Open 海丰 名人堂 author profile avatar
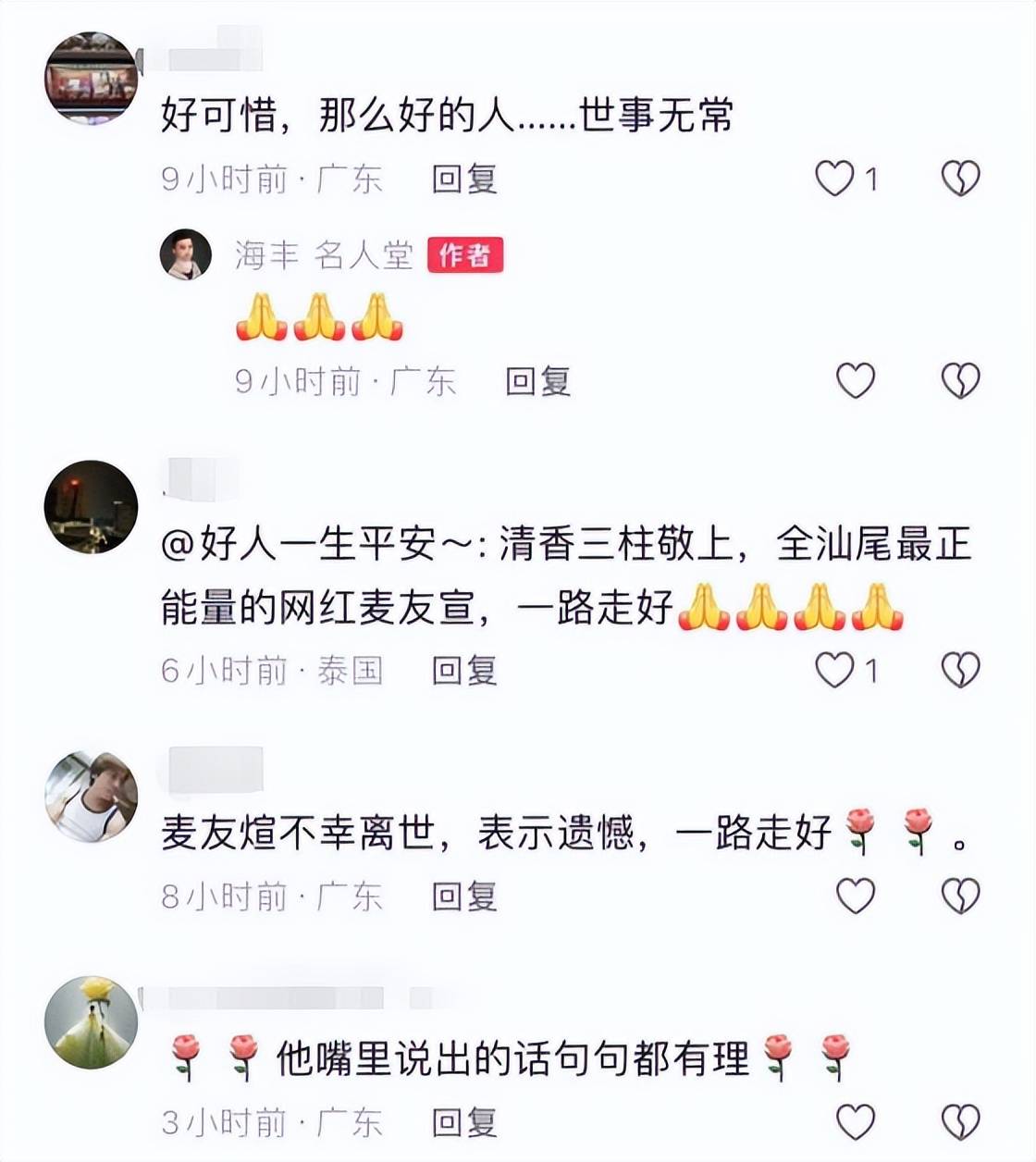The image size is (1036, 1162). pos(186,254)
